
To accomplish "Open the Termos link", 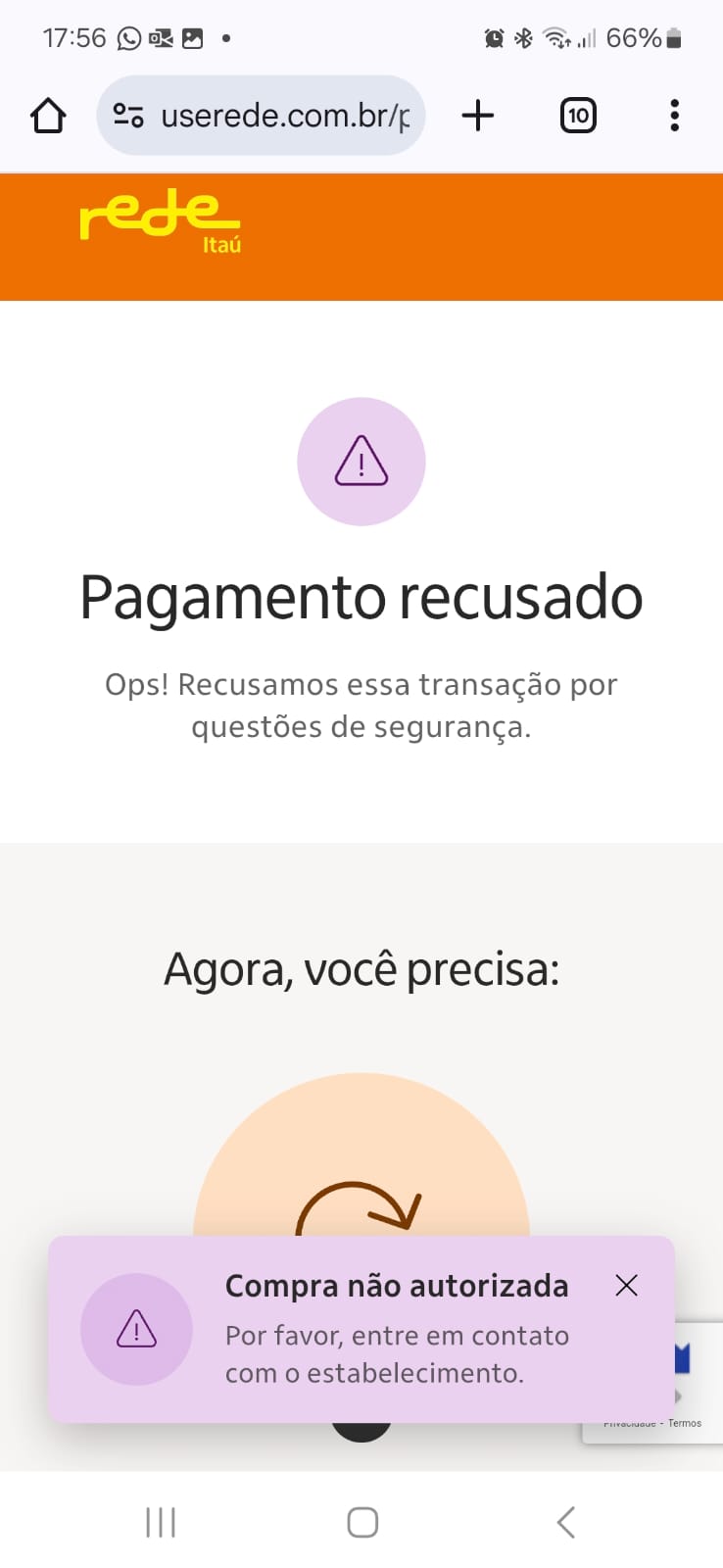I will (x=687, y=1423).
